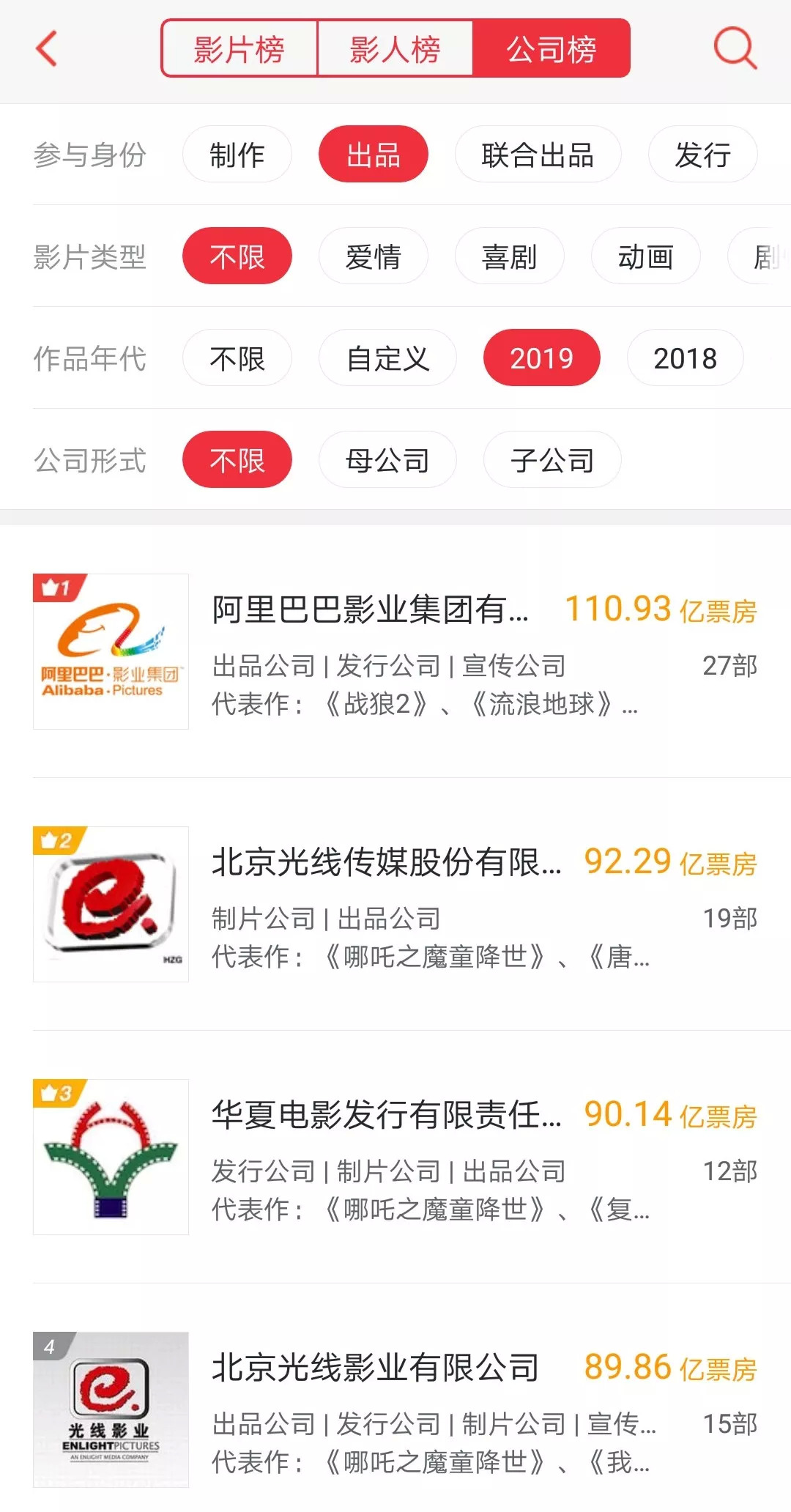View 华夏电影发行 company details
Image resolution: width=791 pixels, height=1512 pixels.
click(x=395, y=1157)
